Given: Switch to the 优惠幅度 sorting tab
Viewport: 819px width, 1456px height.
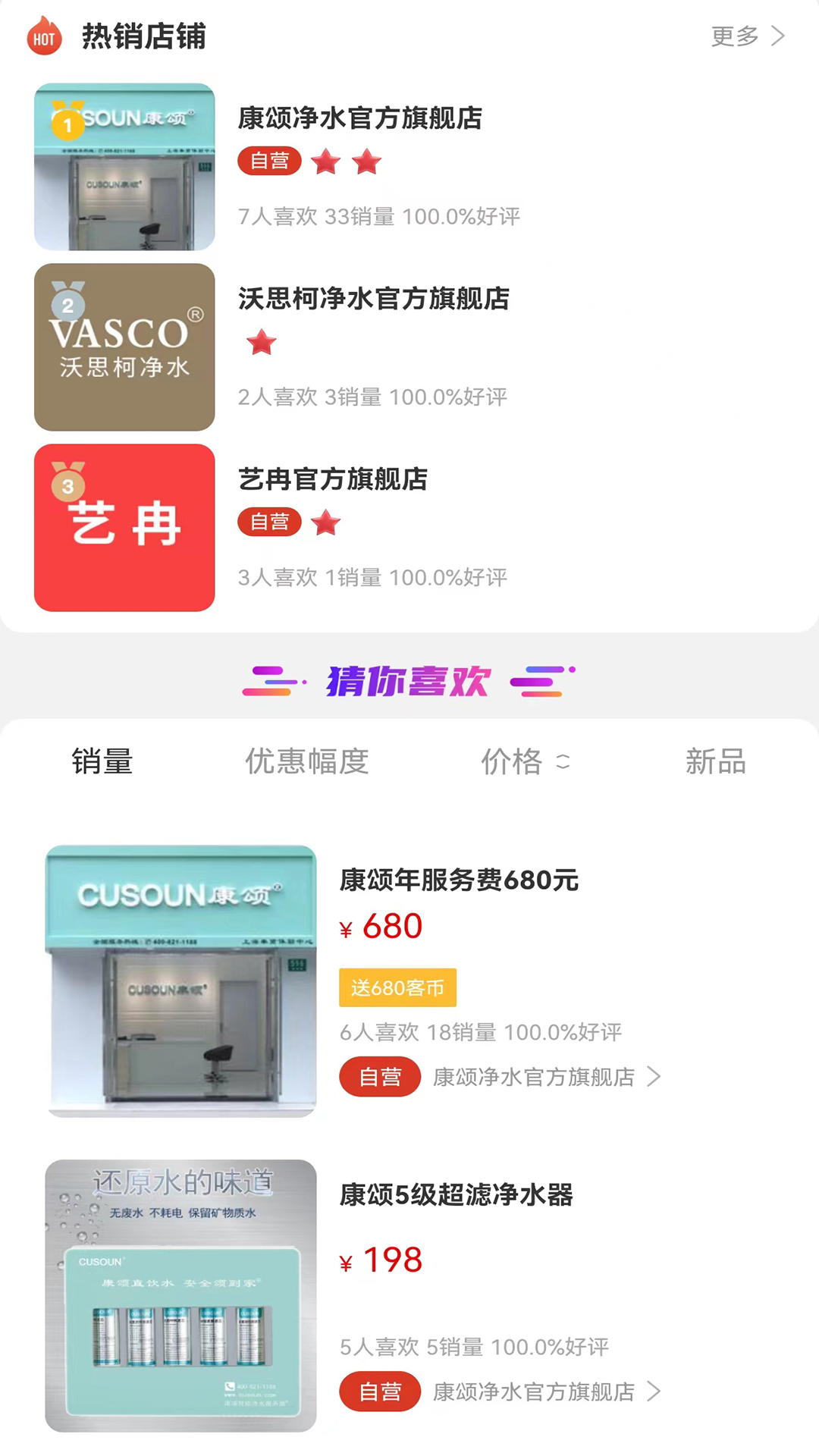Looking at the screenshot, I should coord(306,762).
